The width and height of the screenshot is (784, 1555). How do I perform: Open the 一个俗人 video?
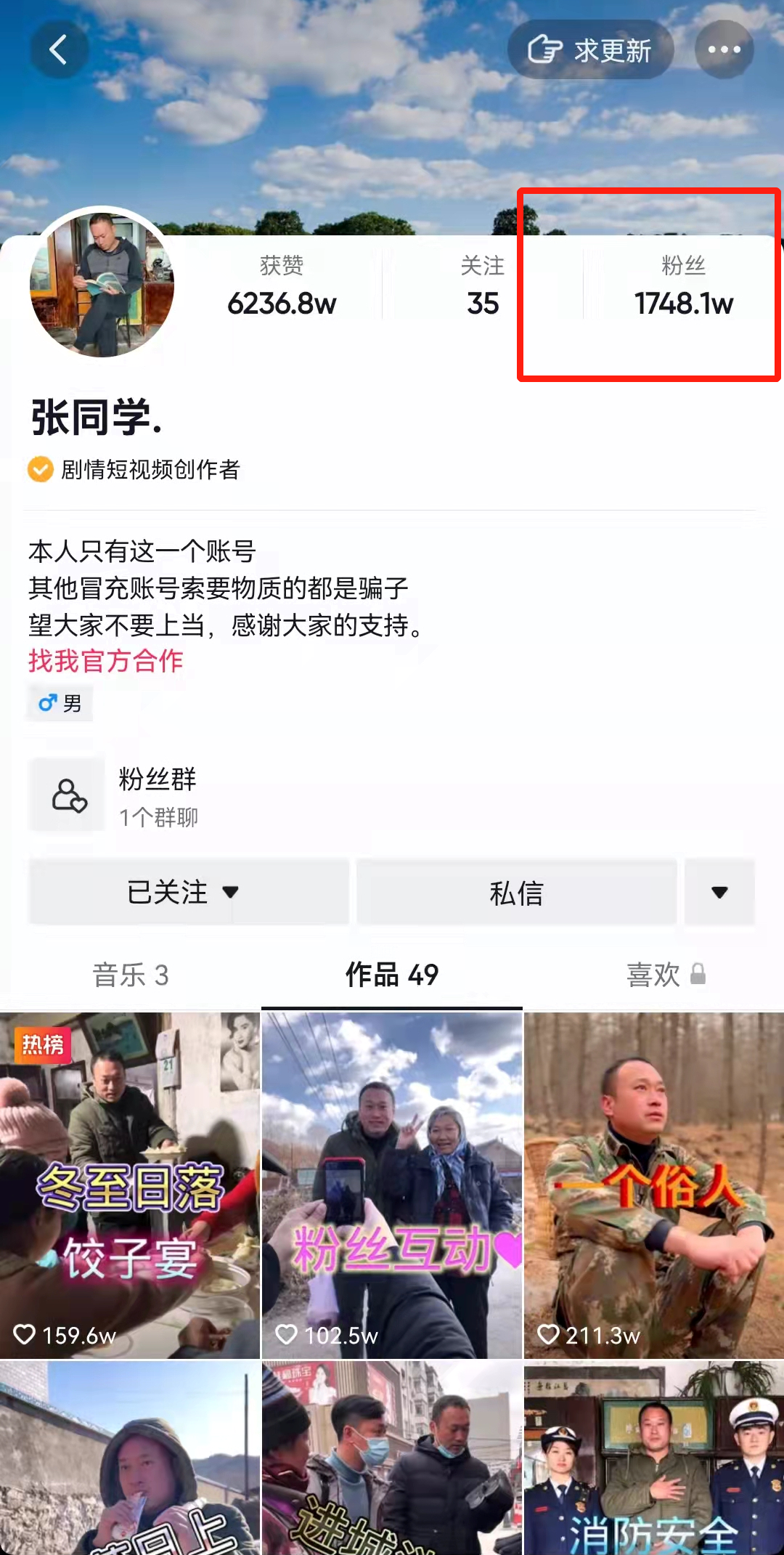tap(654, 1185)
